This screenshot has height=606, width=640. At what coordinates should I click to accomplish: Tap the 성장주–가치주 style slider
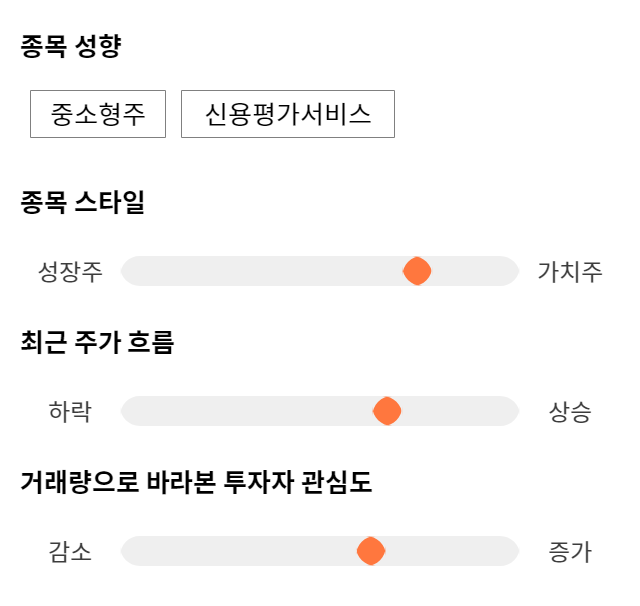(320, 271)
